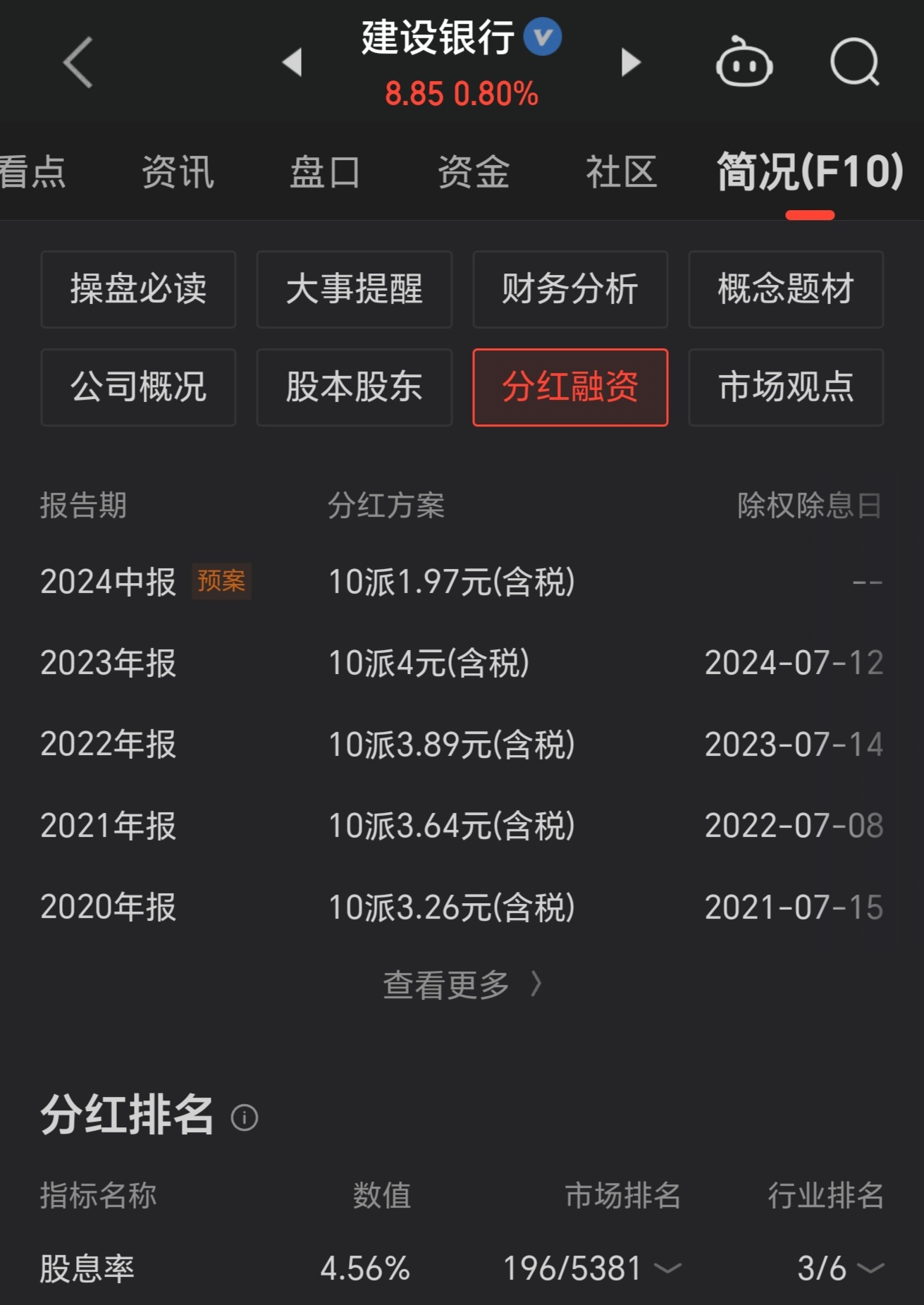The height and width of the screenshot is (1305, 924).
Task: Open the 概念题材 section
Action: 786,290
